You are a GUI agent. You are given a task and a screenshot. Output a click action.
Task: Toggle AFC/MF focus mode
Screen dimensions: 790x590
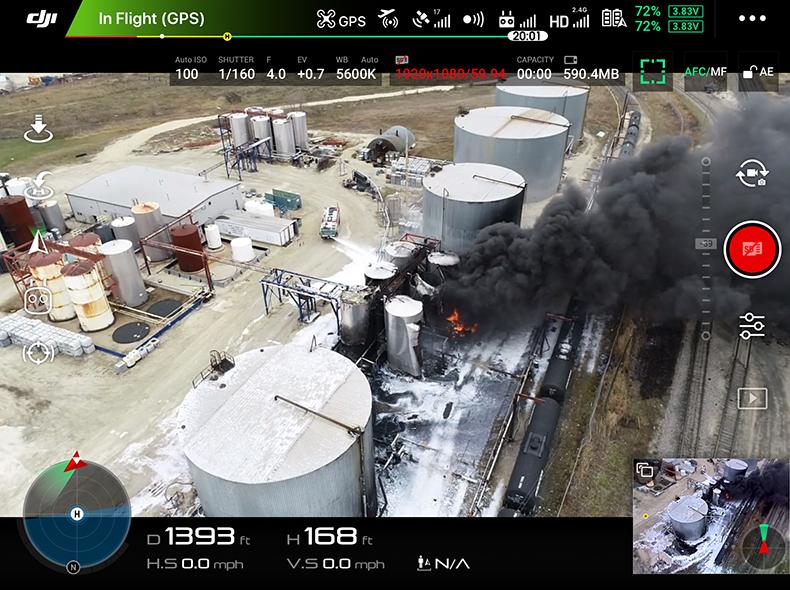click(705, 72)
